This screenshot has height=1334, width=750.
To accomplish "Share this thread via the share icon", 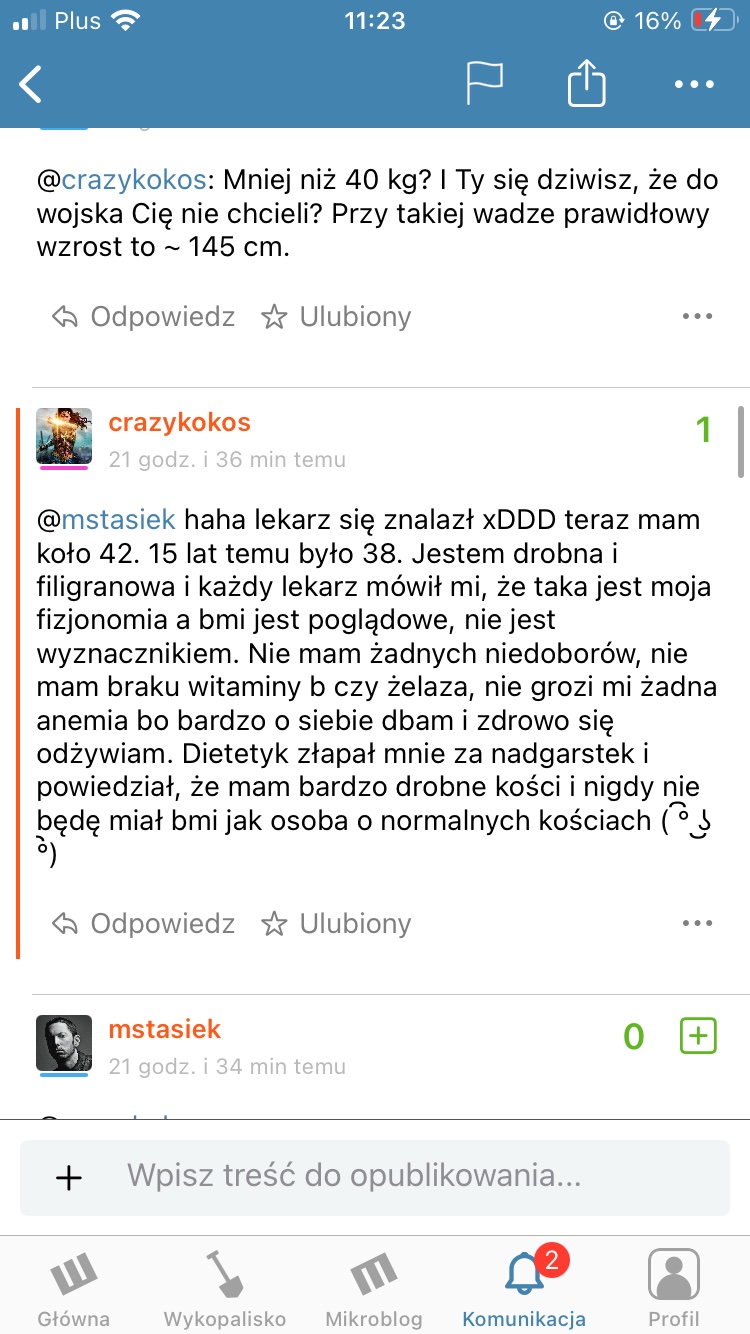I will 587,84.
